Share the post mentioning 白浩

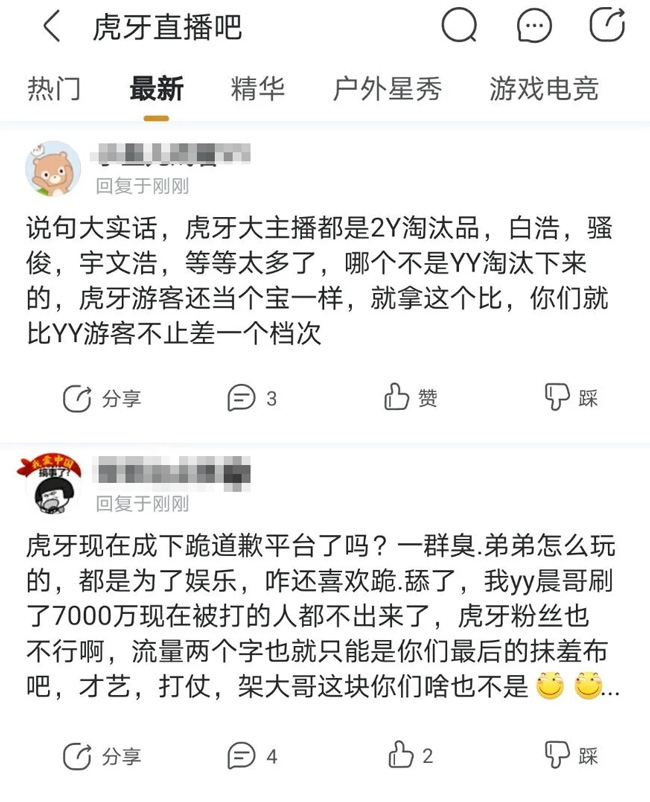pos(101,398)
